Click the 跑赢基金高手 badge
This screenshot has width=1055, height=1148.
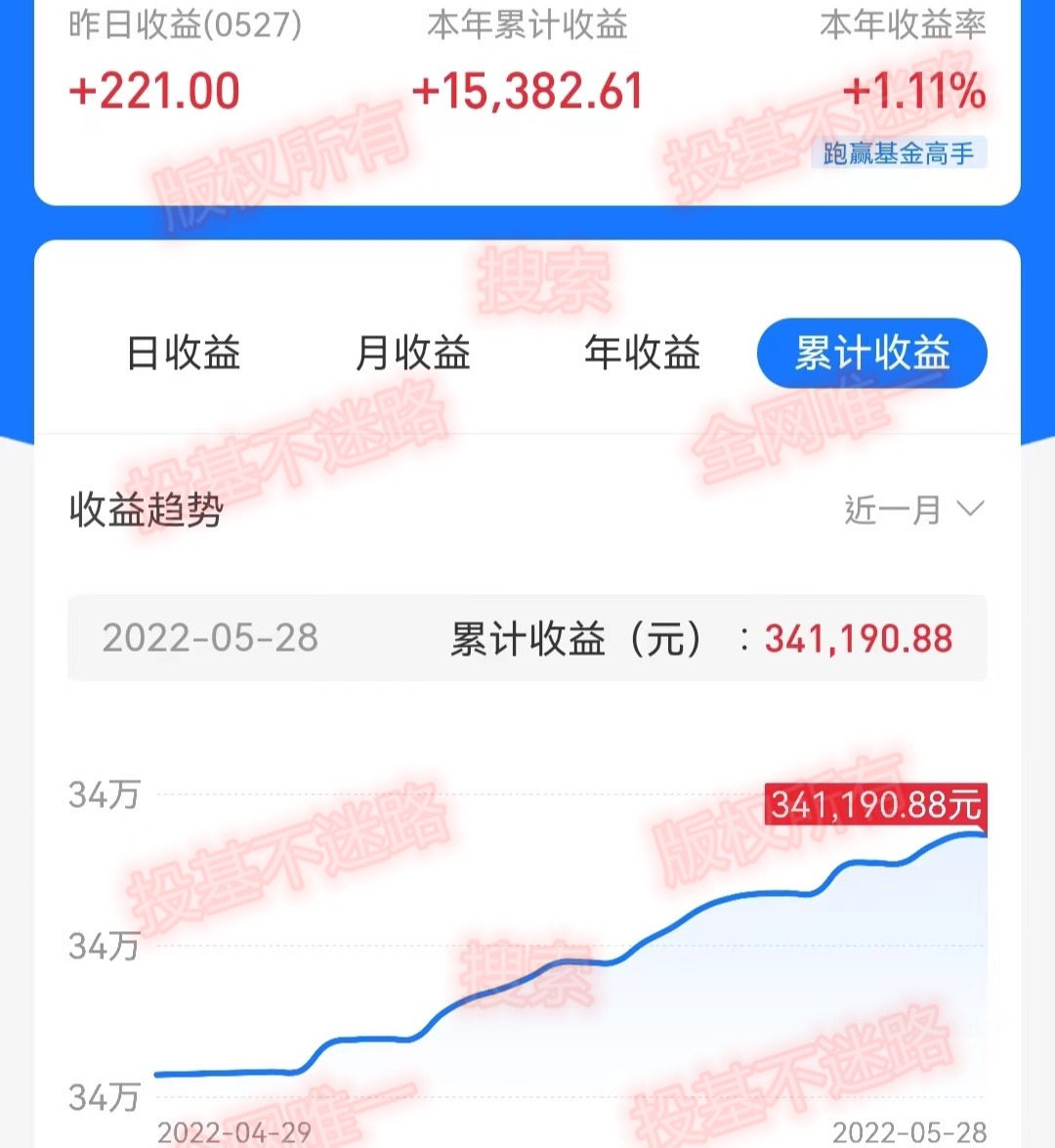coord(898,152)
